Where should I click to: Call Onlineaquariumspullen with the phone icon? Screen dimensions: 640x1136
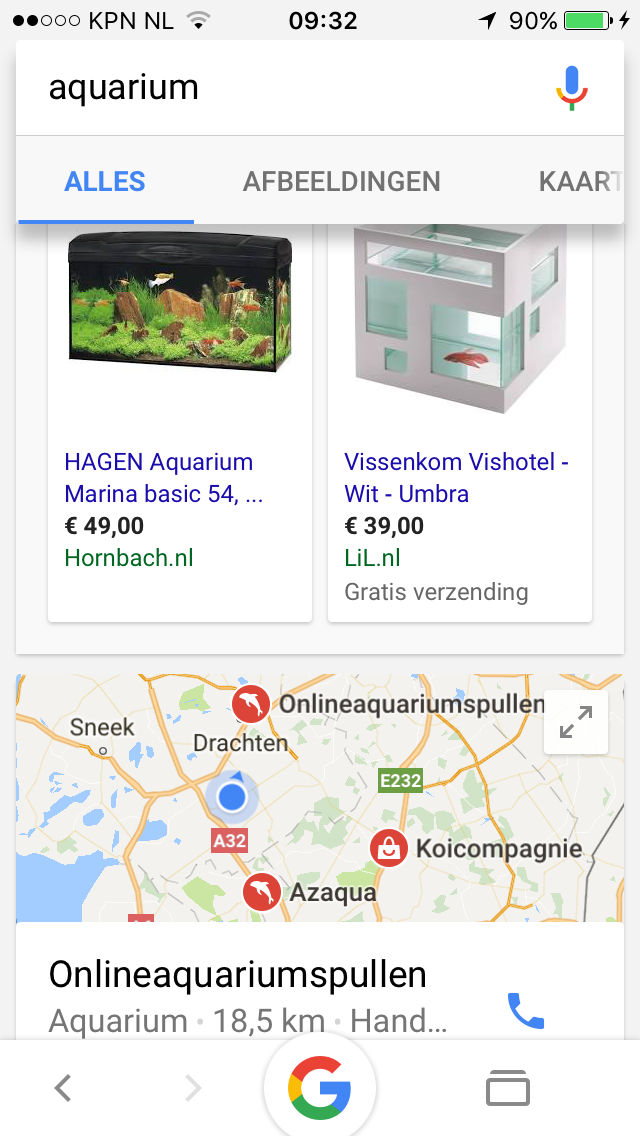click(x=525, y=1010)
